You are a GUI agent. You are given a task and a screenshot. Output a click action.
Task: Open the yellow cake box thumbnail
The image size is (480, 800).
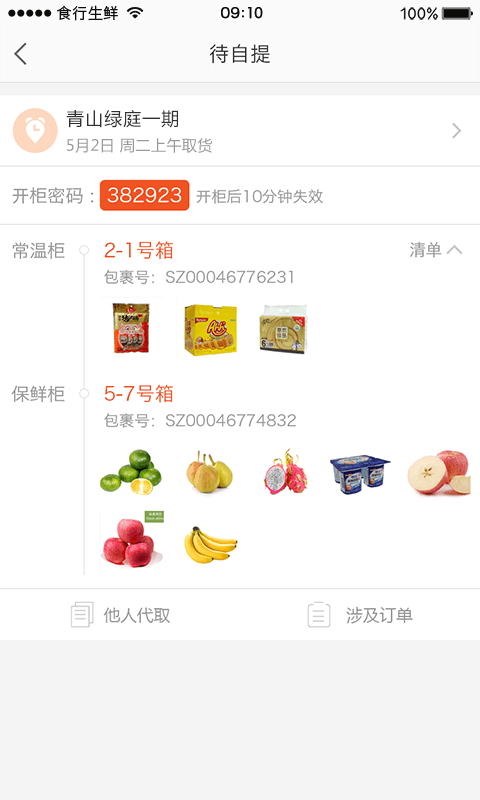pos(210,329)
